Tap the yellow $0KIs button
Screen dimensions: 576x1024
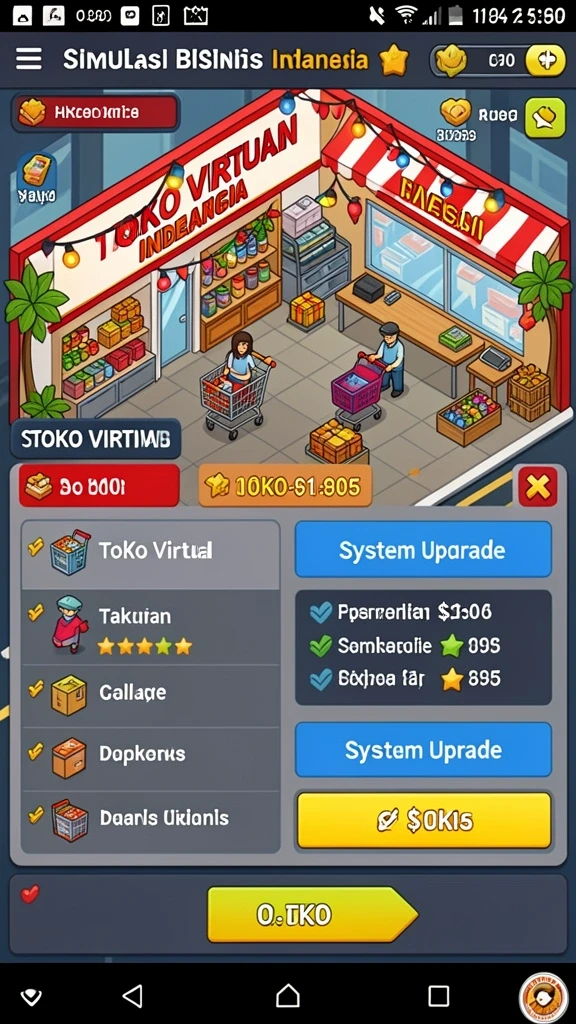[x=424, y=820]
